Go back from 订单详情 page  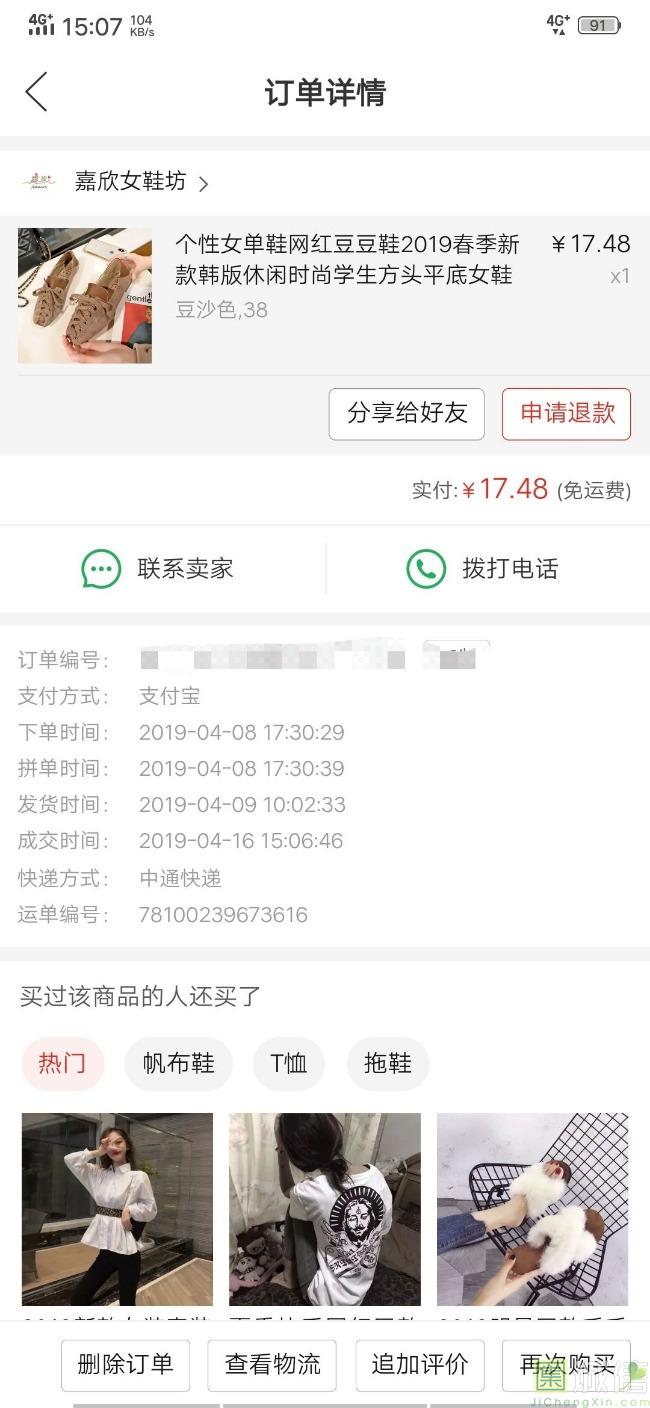[37, 92]
